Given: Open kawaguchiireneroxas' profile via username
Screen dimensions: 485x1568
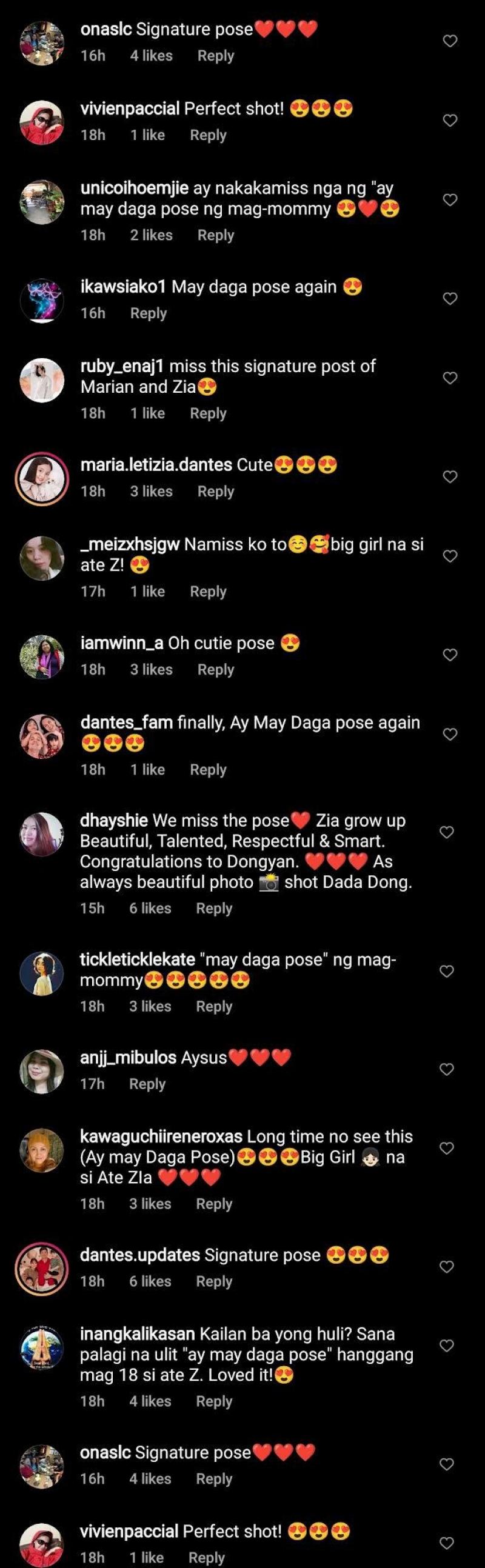Looking at the screenshot, I should (161, 1136).
